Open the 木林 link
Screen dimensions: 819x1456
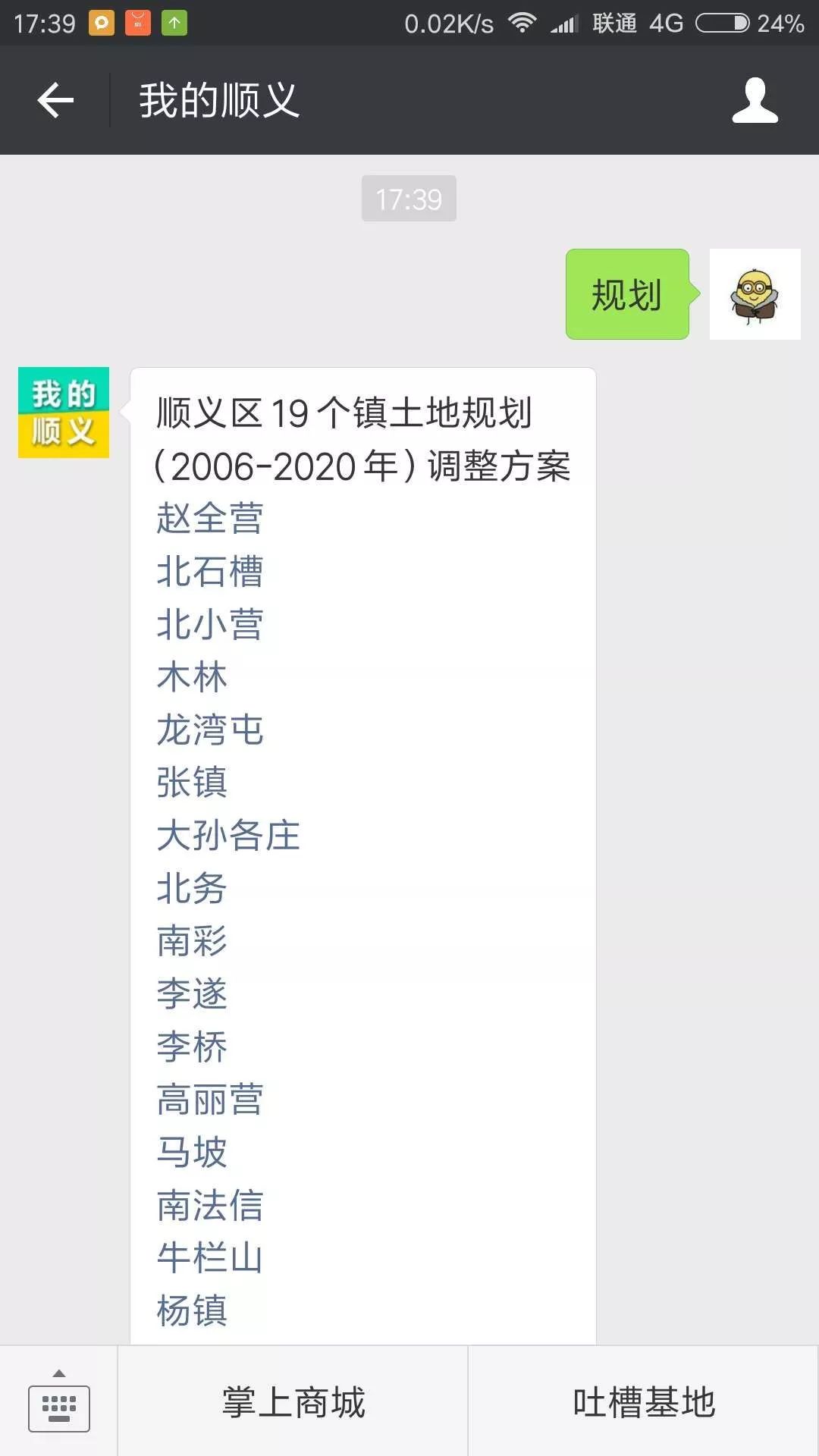tap(191, 677)
